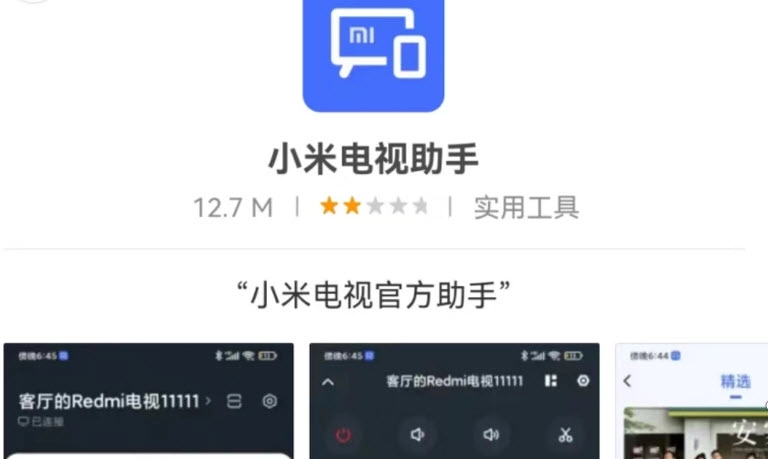This screenshot has height=459, width=768.
Task: Open the first screenshot showing the connected Redmi TV
Action: pos(148,401)
